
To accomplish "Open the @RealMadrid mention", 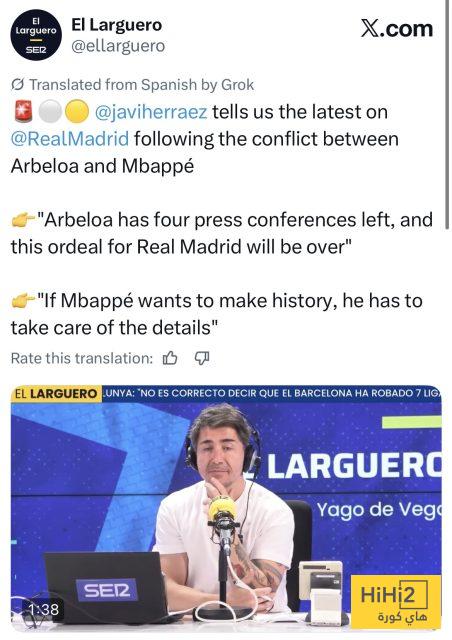I will 70,139.
